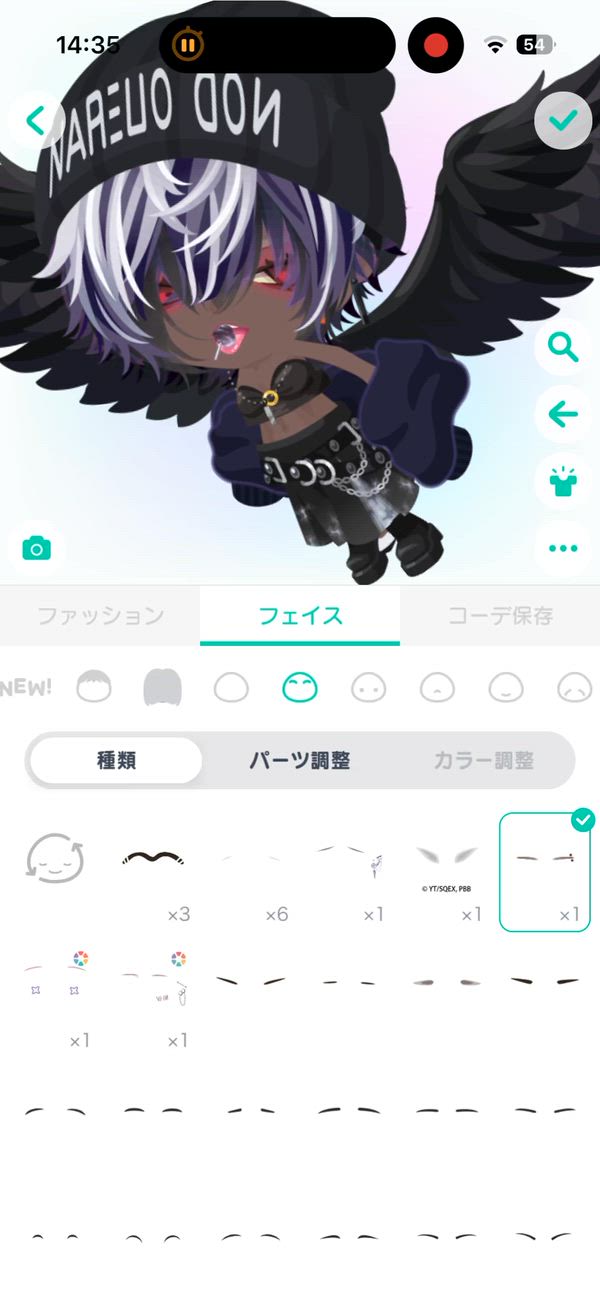Choose the front hair category icon
This screenshot has width=600, height=1300.
coord(94,687)
